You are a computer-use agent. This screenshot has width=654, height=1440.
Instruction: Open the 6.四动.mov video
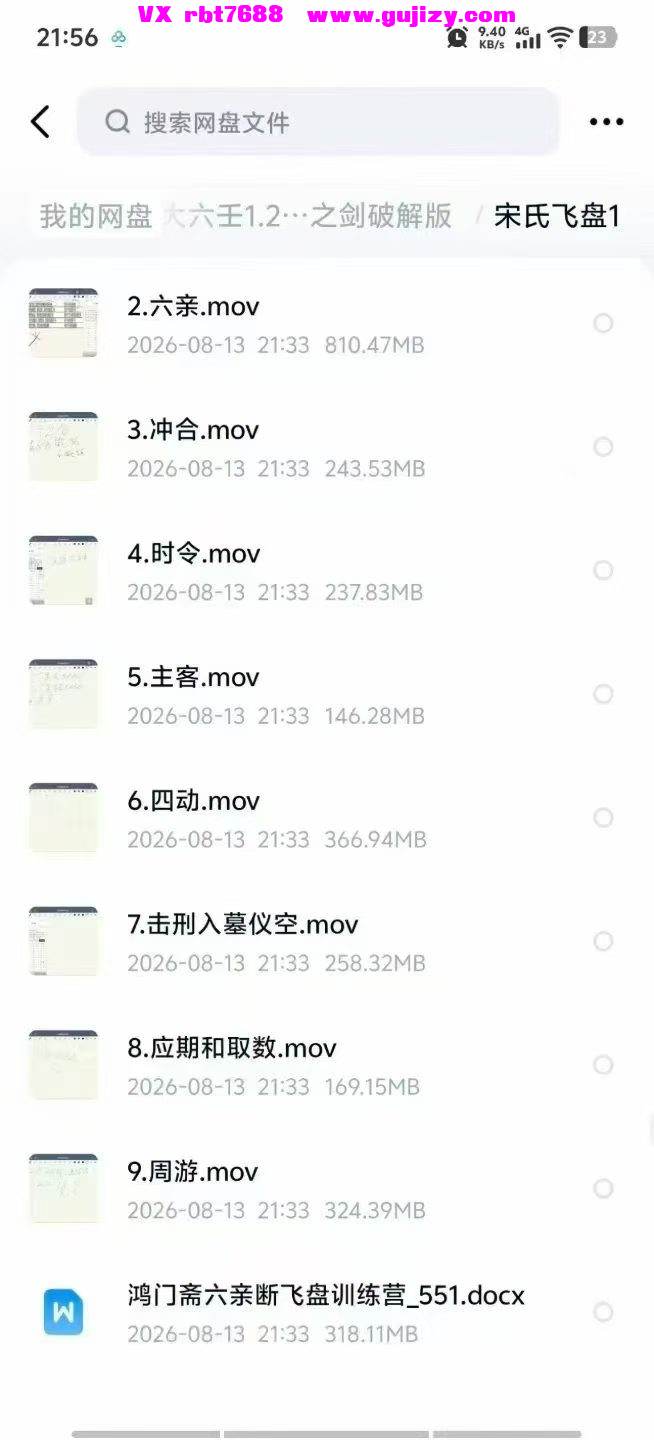(x=327, y=818)
